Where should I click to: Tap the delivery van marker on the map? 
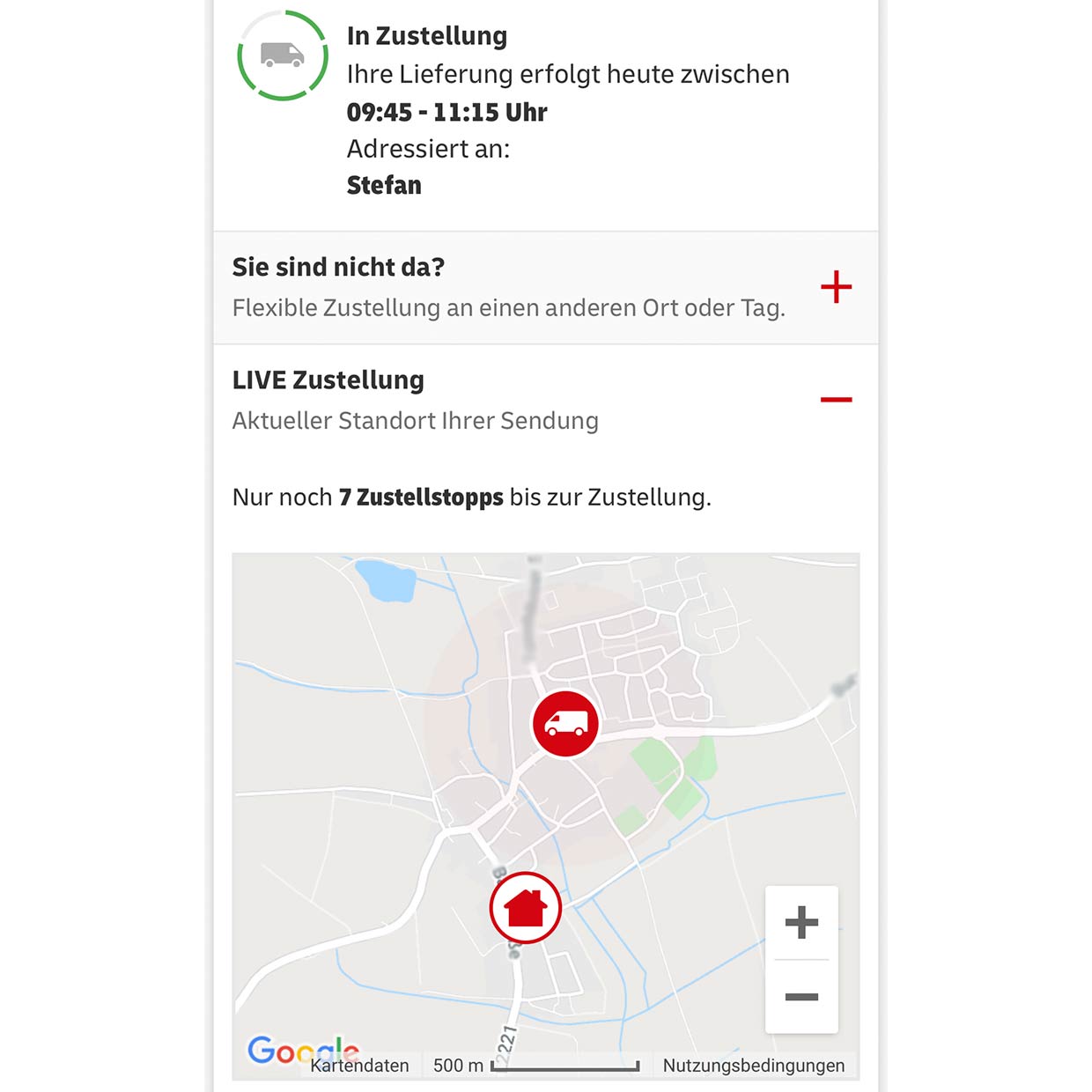click(x=565, y=724)
